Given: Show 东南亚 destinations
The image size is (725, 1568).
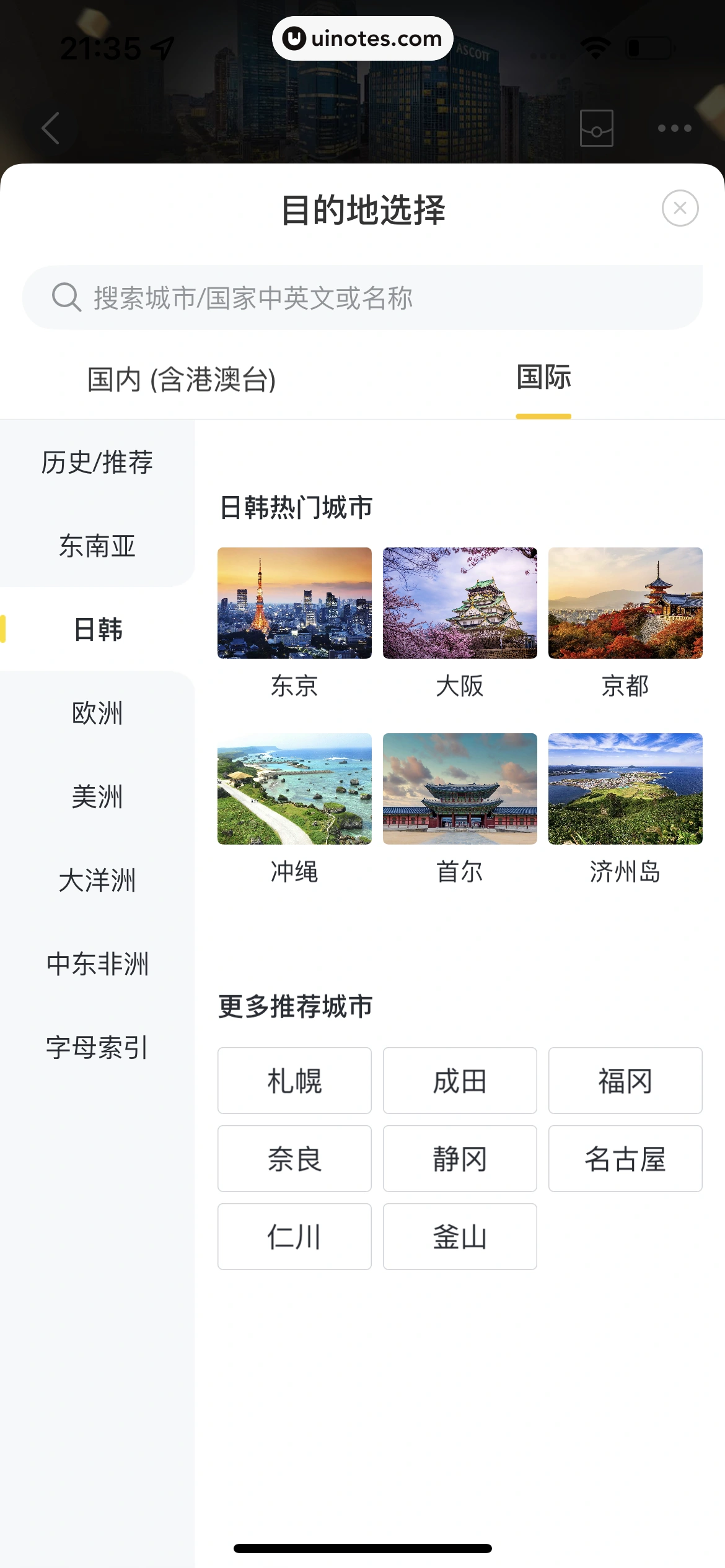Looking at the screenshot, I should 97,546.
